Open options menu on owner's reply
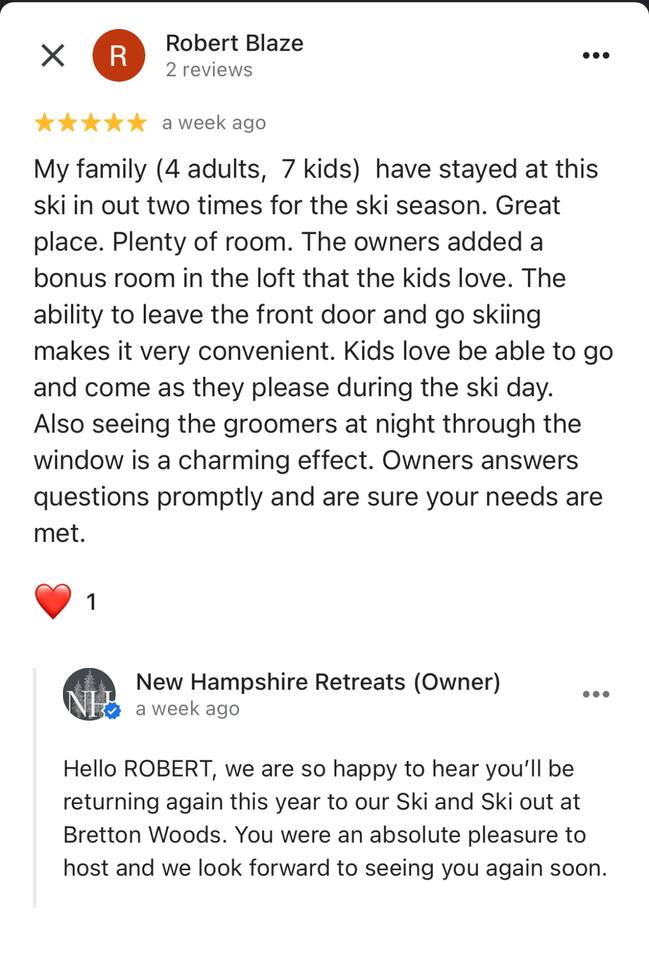The width and height of the screenshot is (649, 960). tap(595, 694)
